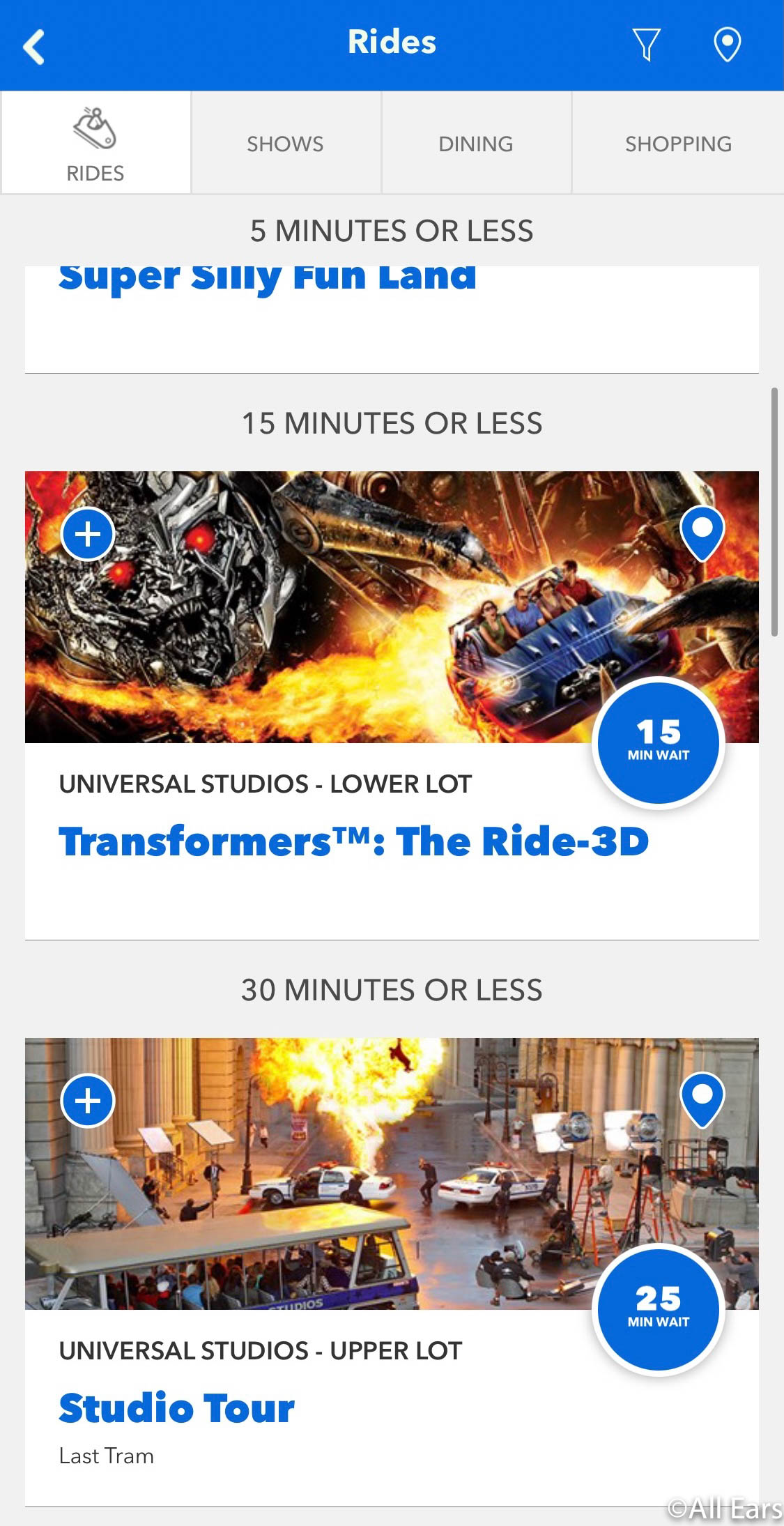The width and height of the screenshot is (784, 1526).
Task: Show Studio Tour location on map
Action: pos(702,1100)
